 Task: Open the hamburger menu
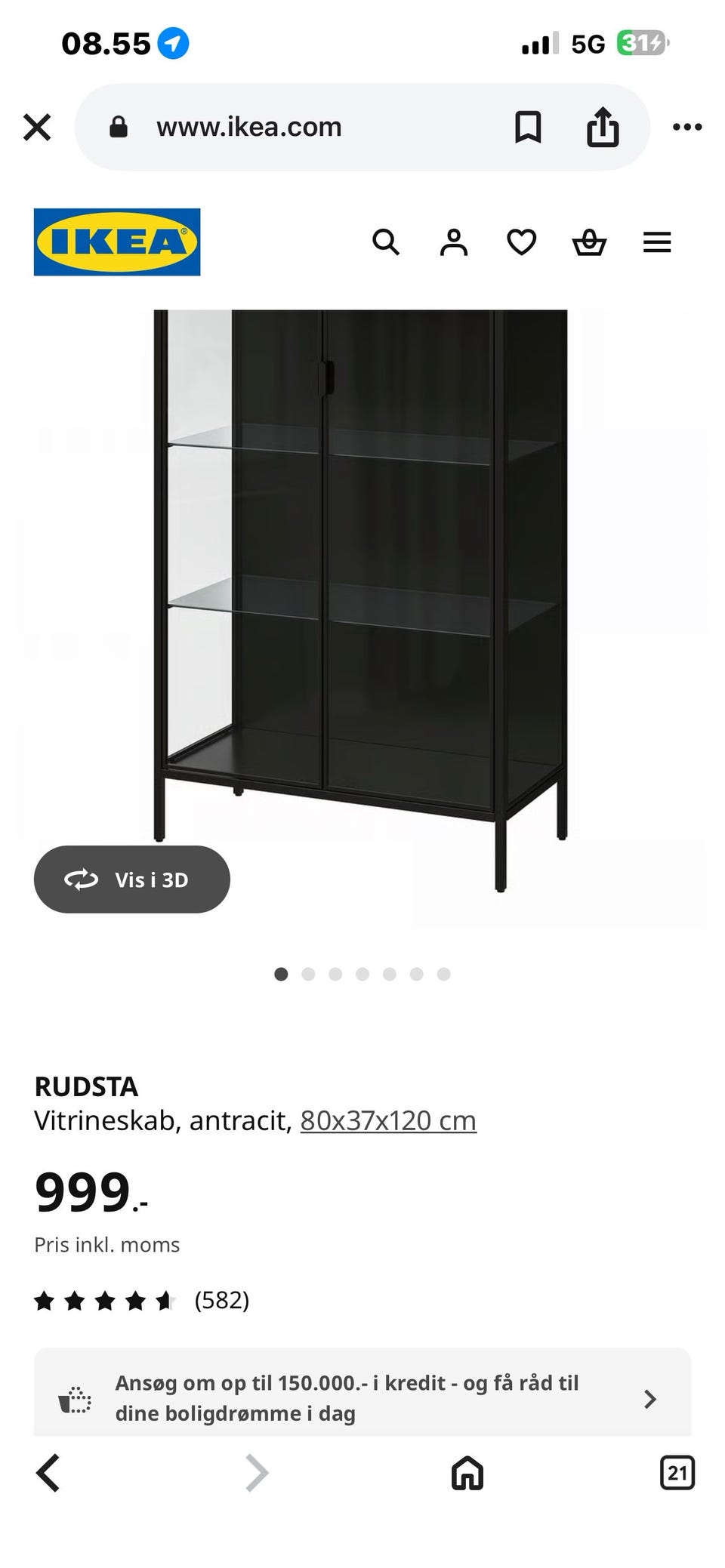(x=657, y=242)
